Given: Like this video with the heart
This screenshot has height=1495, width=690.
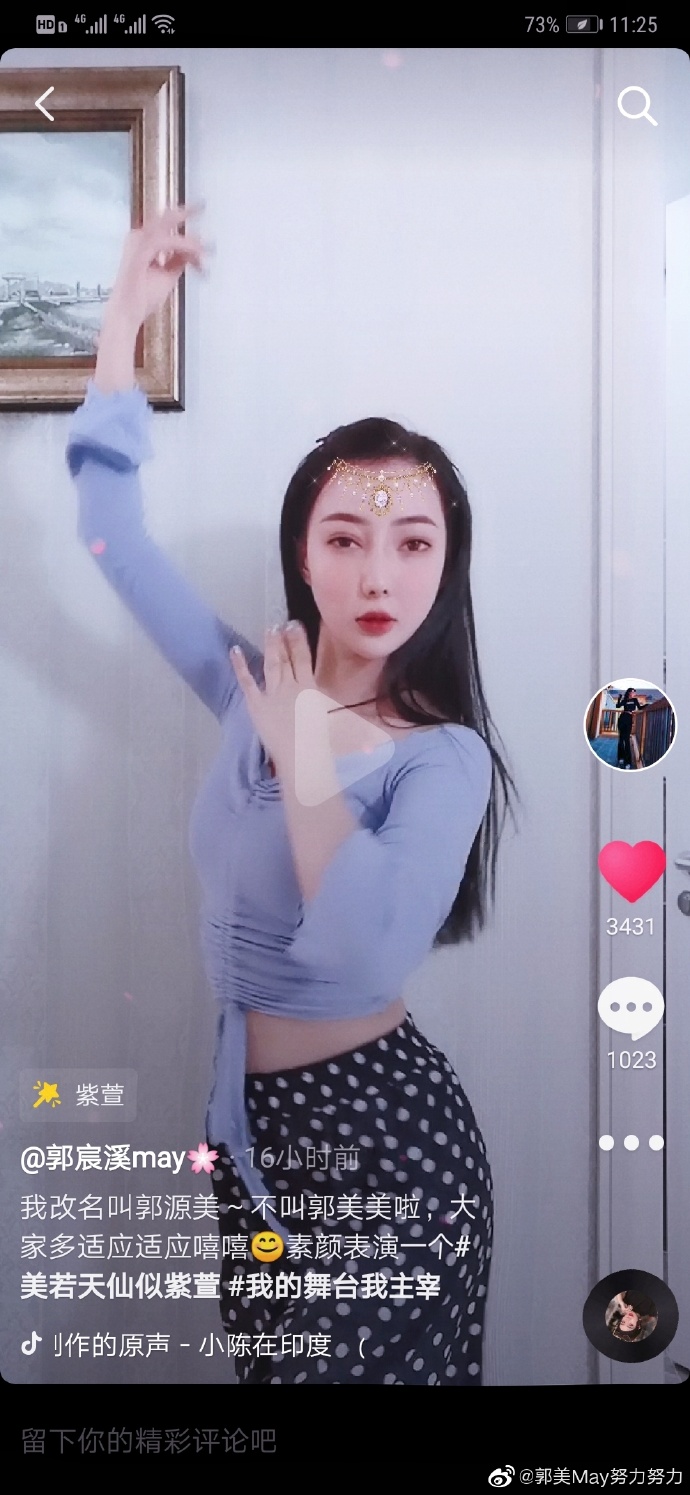Looking at the screenshot, I should [631, 872].
